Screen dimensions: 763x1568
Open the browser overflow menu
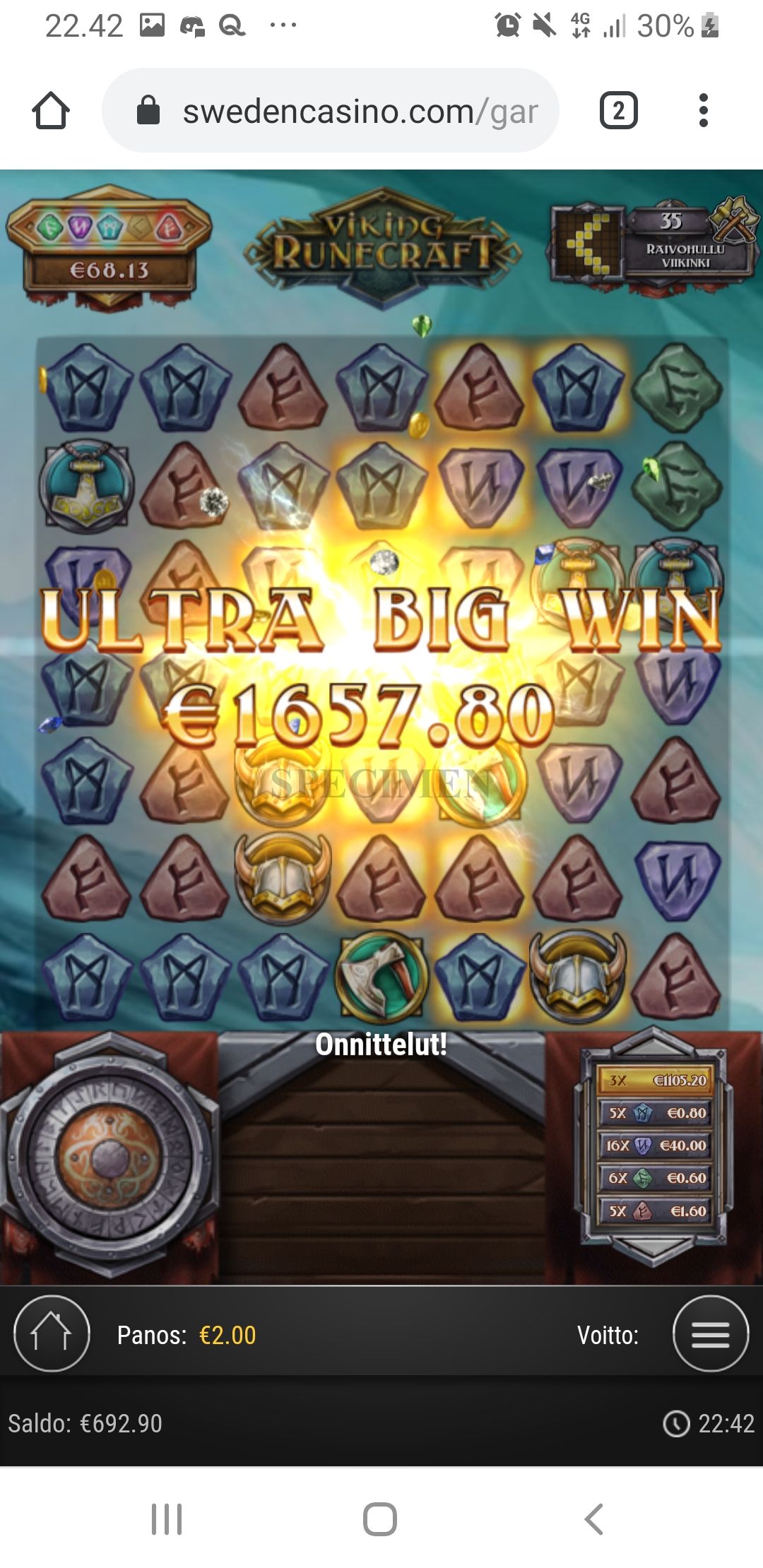coord(703,111)
